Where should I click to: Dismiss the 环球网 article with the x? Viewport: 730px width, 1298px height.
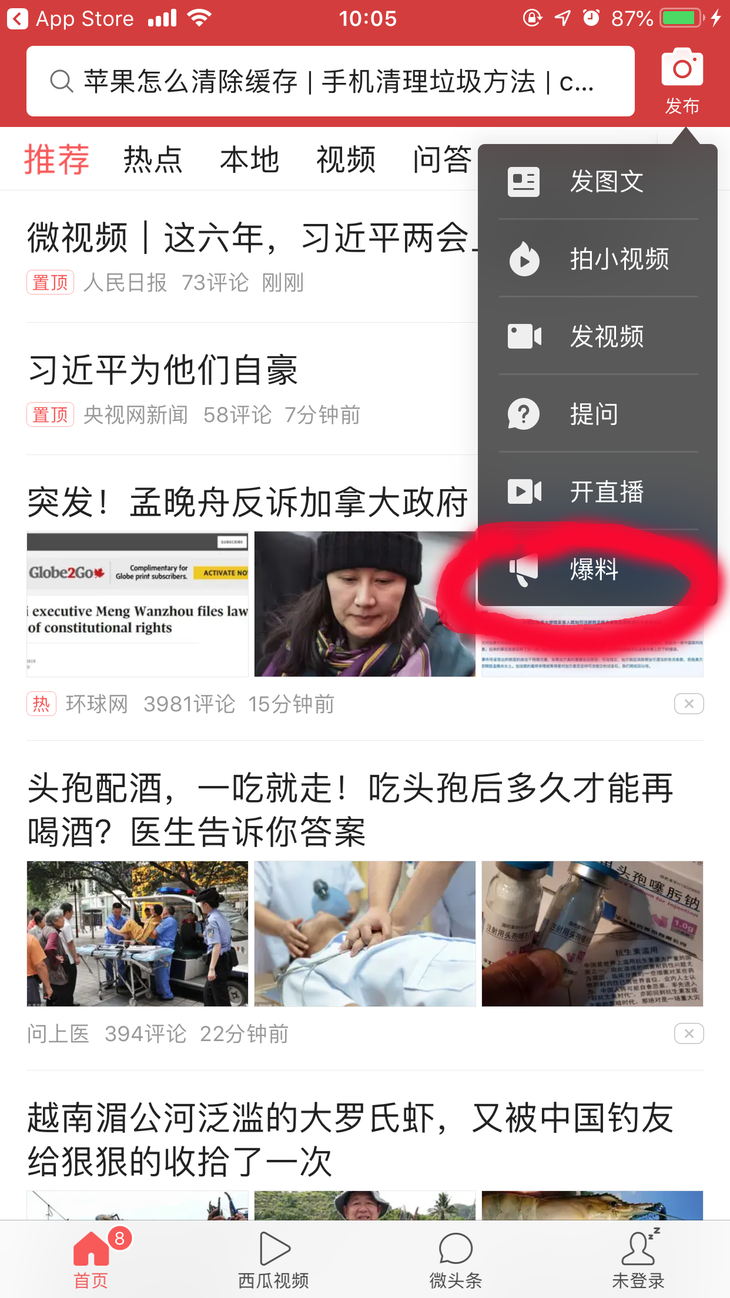(x=688, y=704)
